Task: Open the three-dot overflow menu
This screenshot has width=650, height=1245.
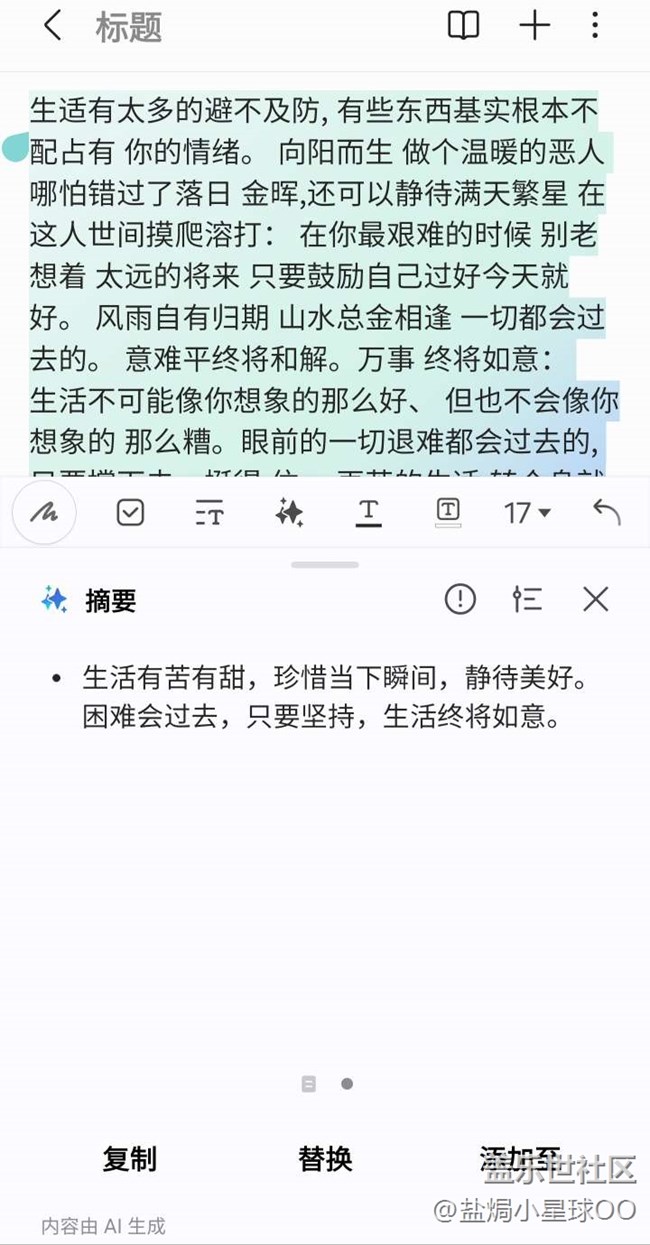Action: coord(595,27)
